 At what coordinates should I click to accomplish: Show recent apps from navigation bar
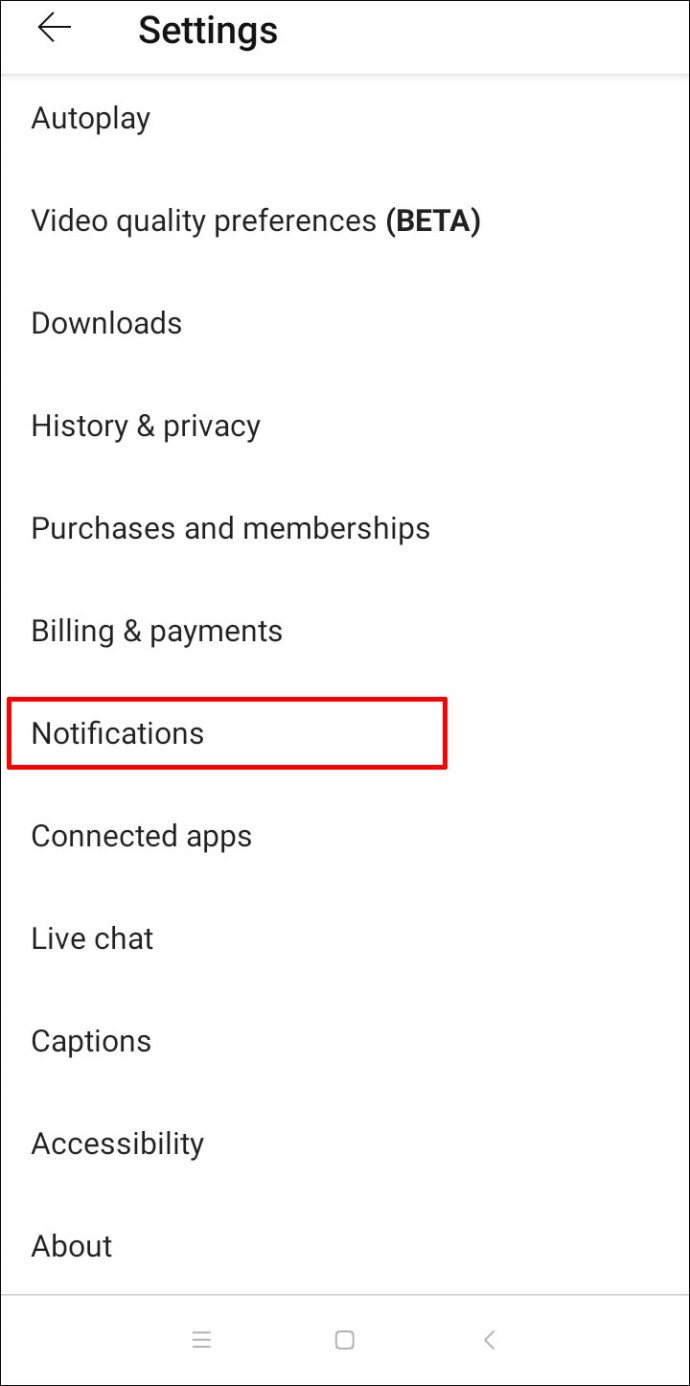coord(201,1340)
